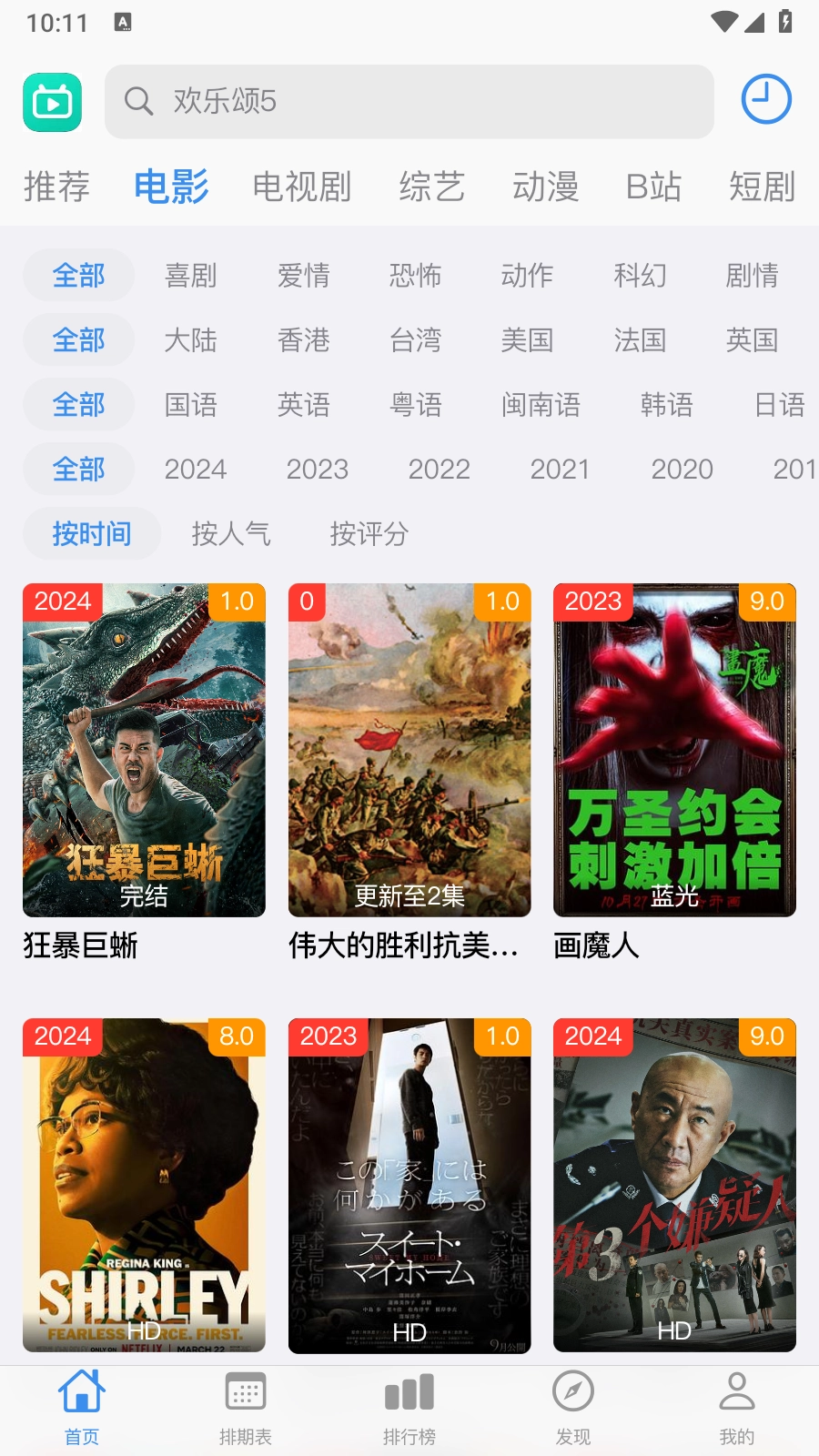Sort the list 按人气
The image size is (819, 1456).
pyautogui.click(x=231, y=533)
